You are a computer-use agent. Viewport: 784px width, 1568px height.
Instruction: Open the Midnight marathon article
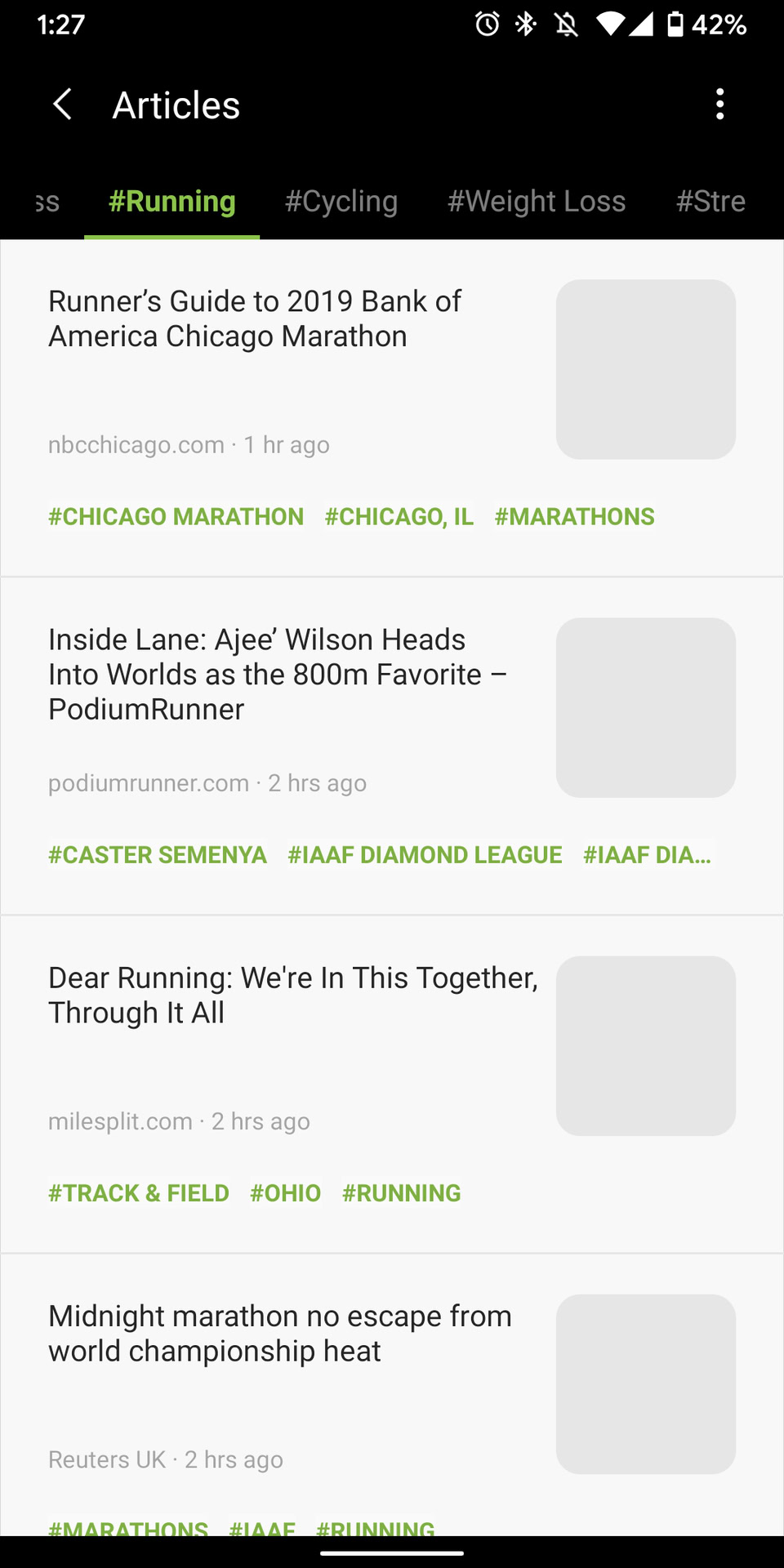coord(280,1334)
